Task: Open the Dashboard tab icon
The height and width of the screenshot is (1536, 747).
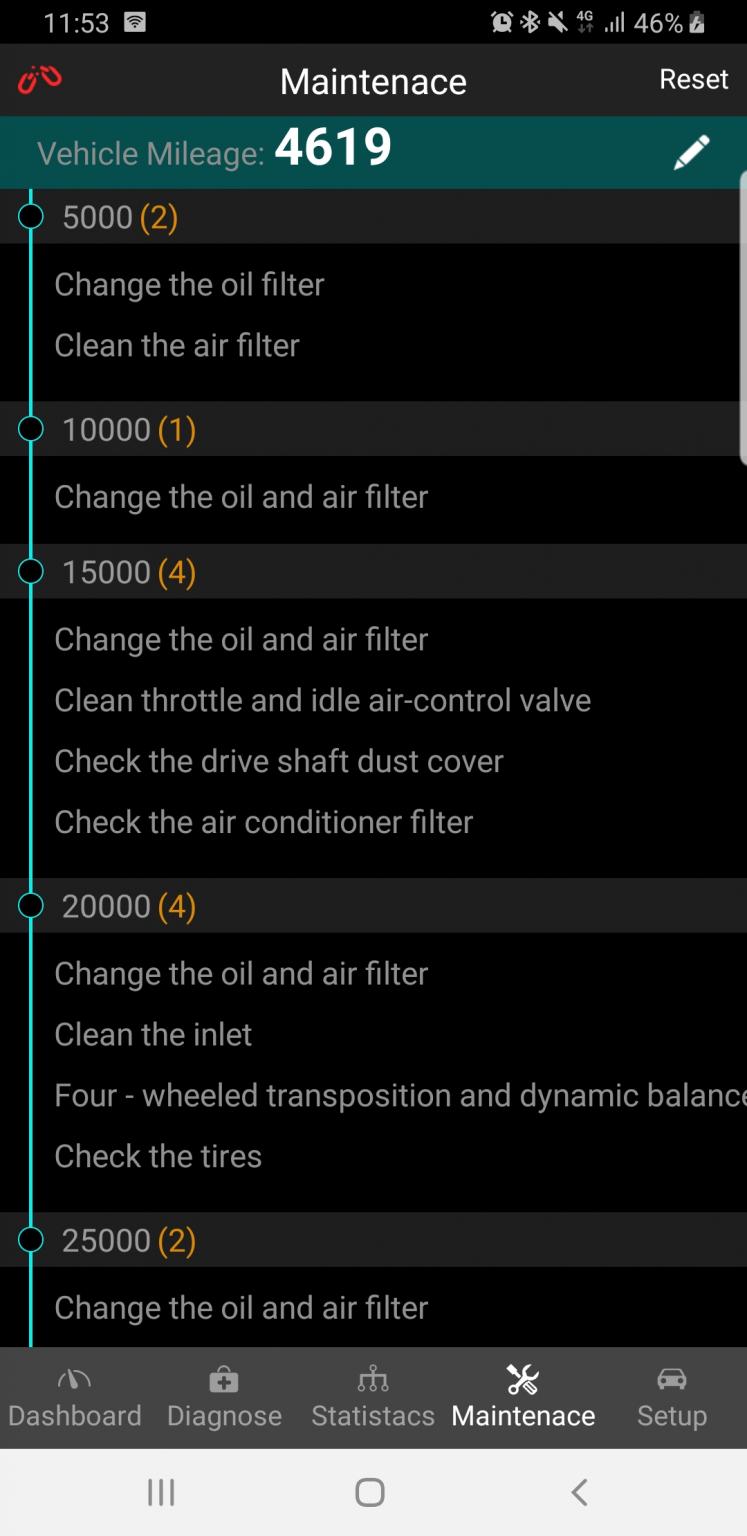Action: (74, 1379)
